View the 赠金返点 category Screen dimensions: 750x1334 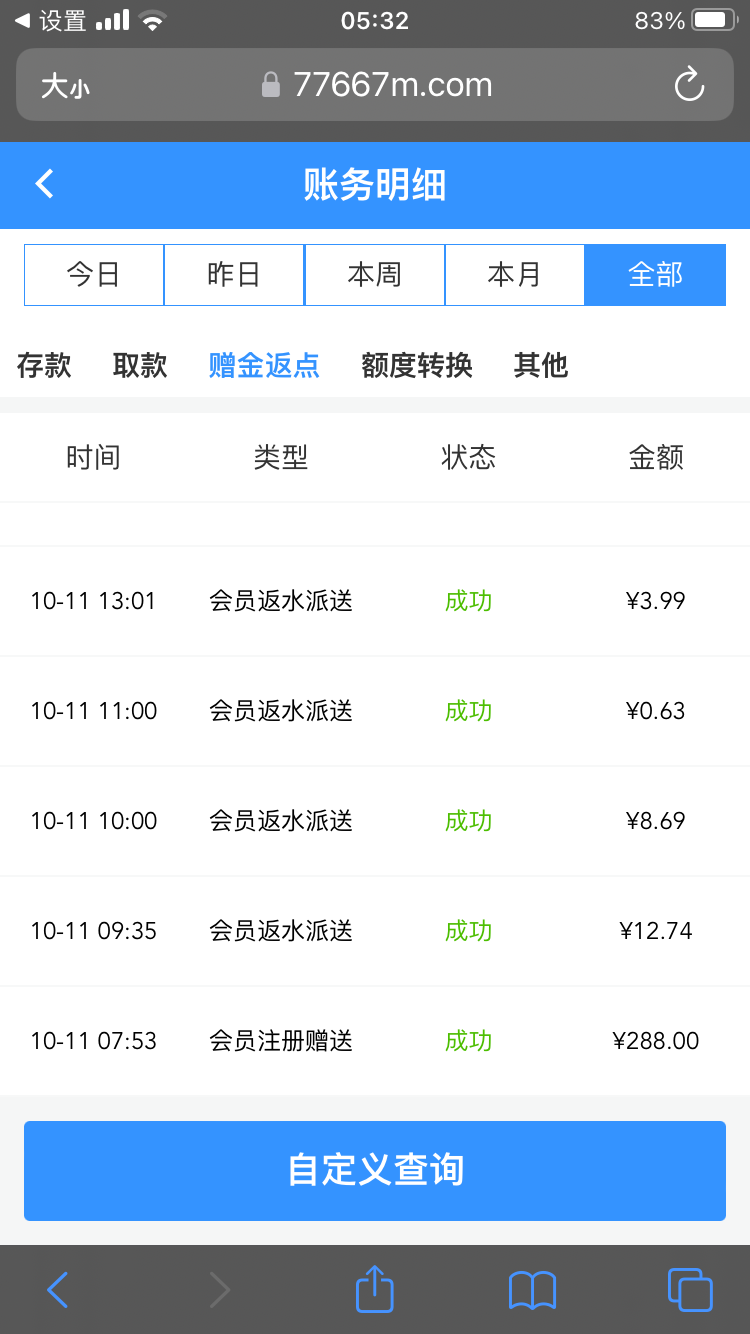(264, 365)
